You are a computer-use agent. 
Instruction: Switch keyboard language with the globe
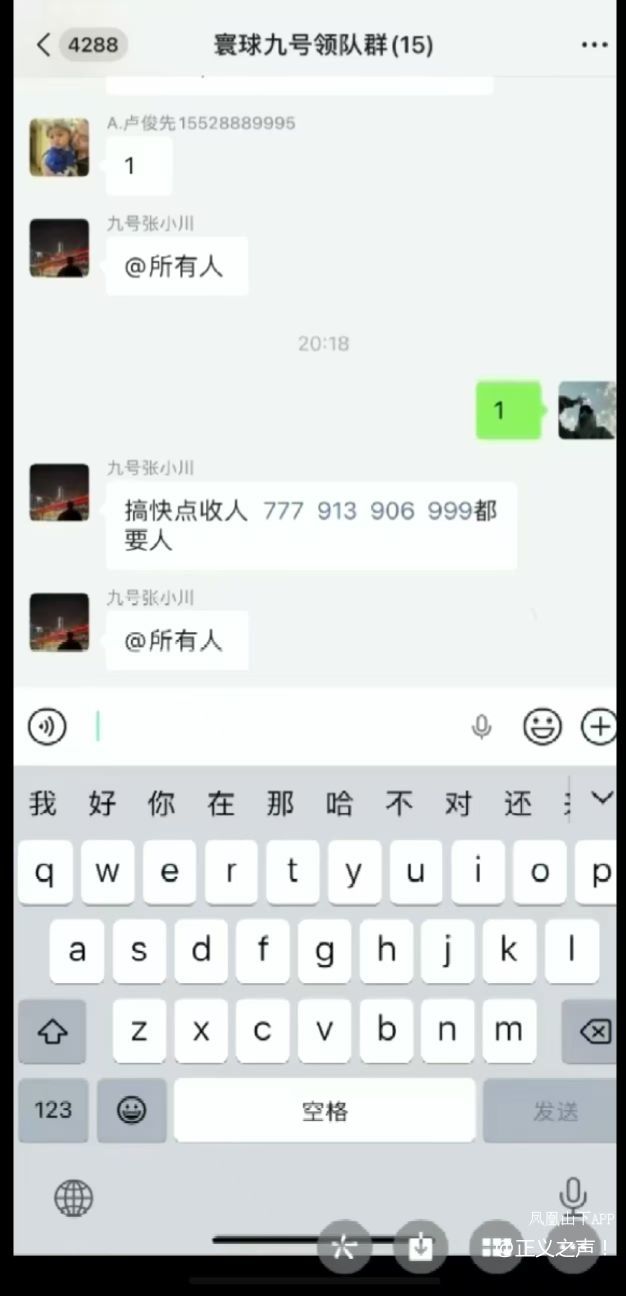pos(73,1197)
